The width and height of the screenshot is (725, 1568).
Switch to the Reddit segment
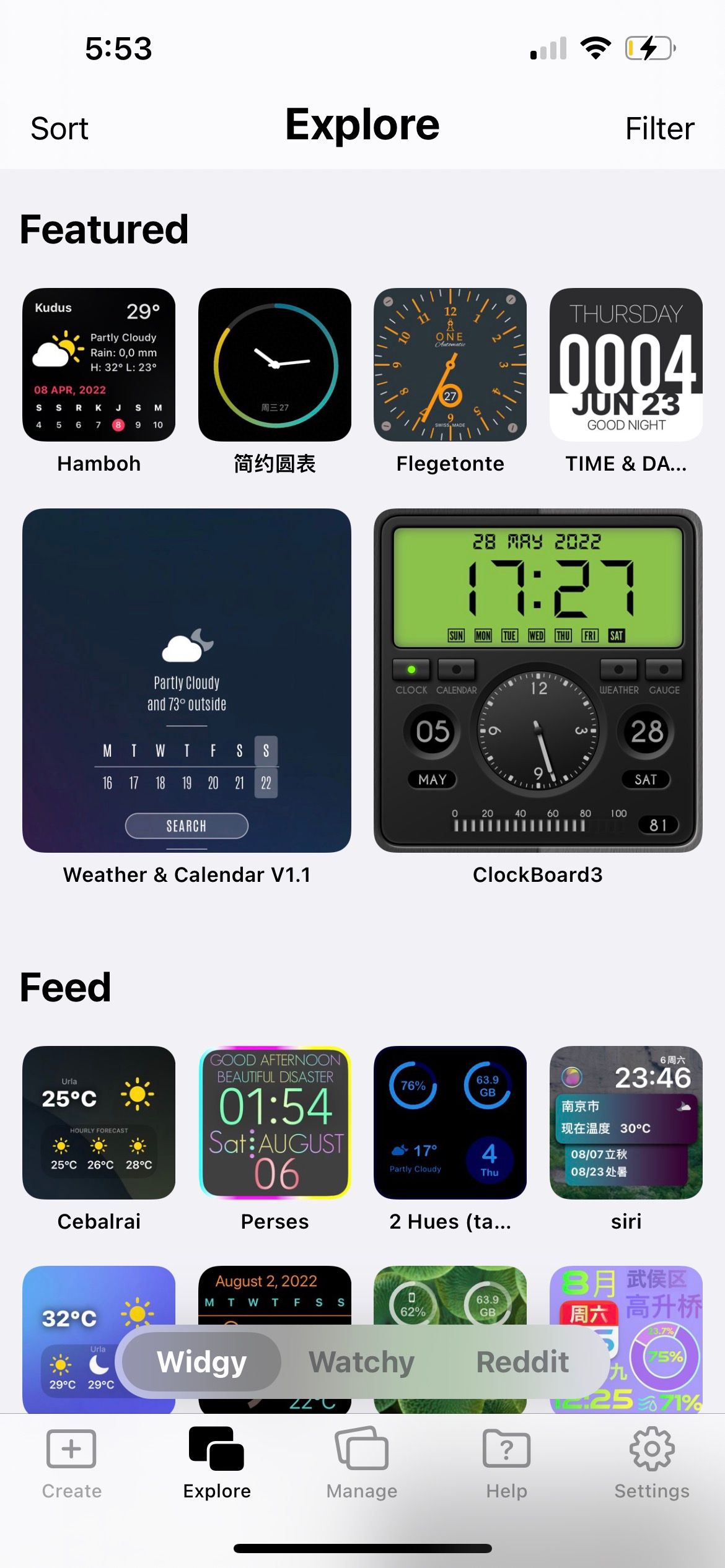[x=522, y=1362]
